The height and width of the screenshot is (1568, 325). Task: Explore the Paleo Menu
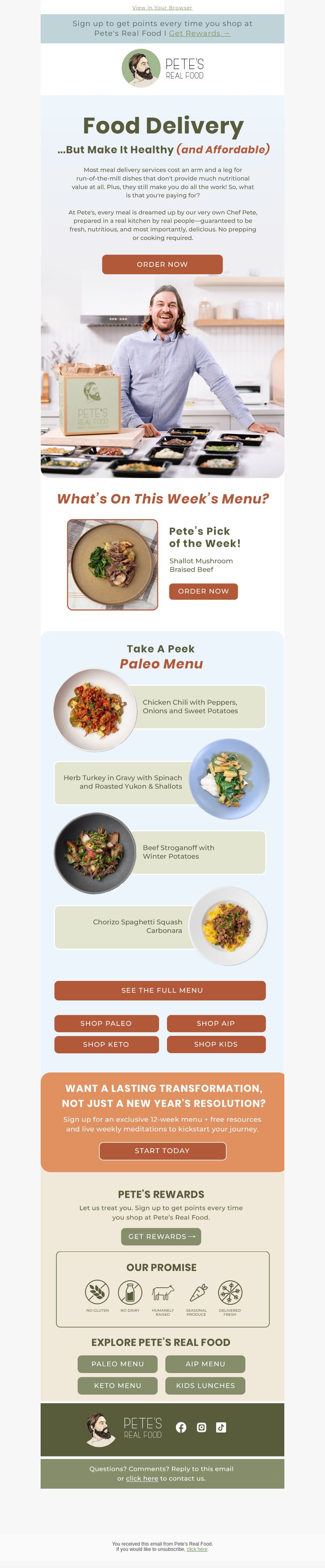(117, 1363)
